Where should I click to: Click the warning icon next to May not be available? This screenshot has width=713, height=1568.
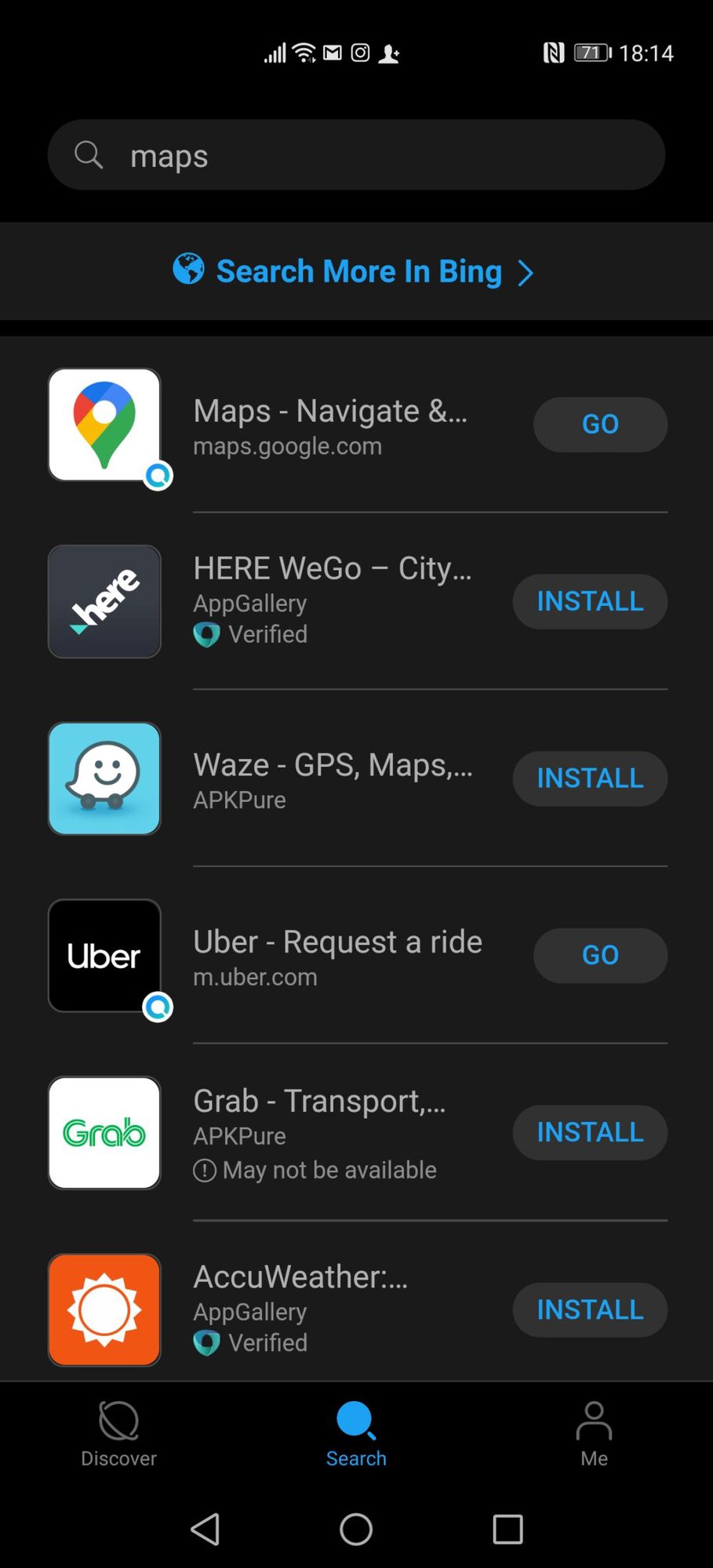tap(204, 1169)
